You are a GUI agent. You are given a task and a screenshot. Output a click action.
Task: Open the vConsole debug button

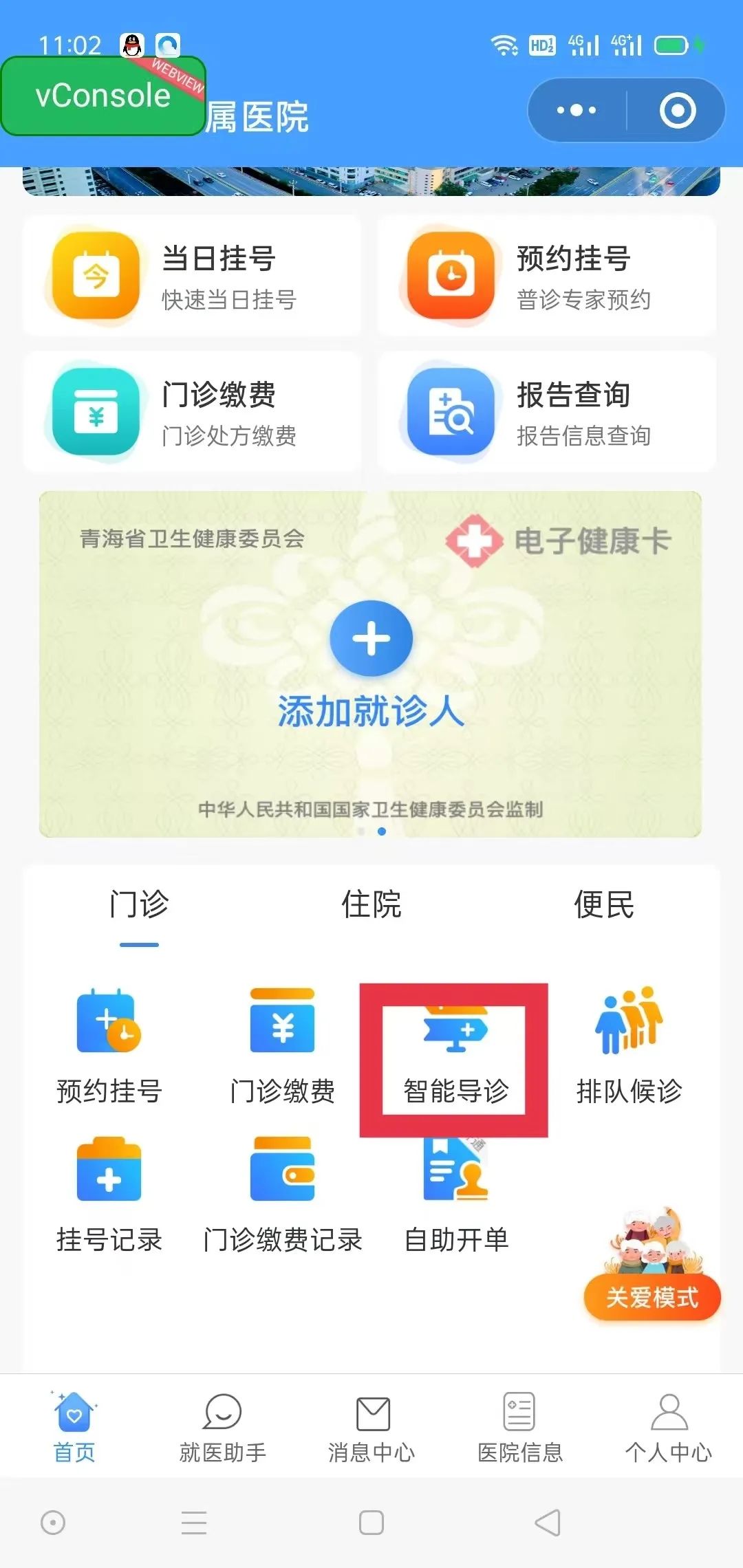pyautogui.click(x=103, y=96)
